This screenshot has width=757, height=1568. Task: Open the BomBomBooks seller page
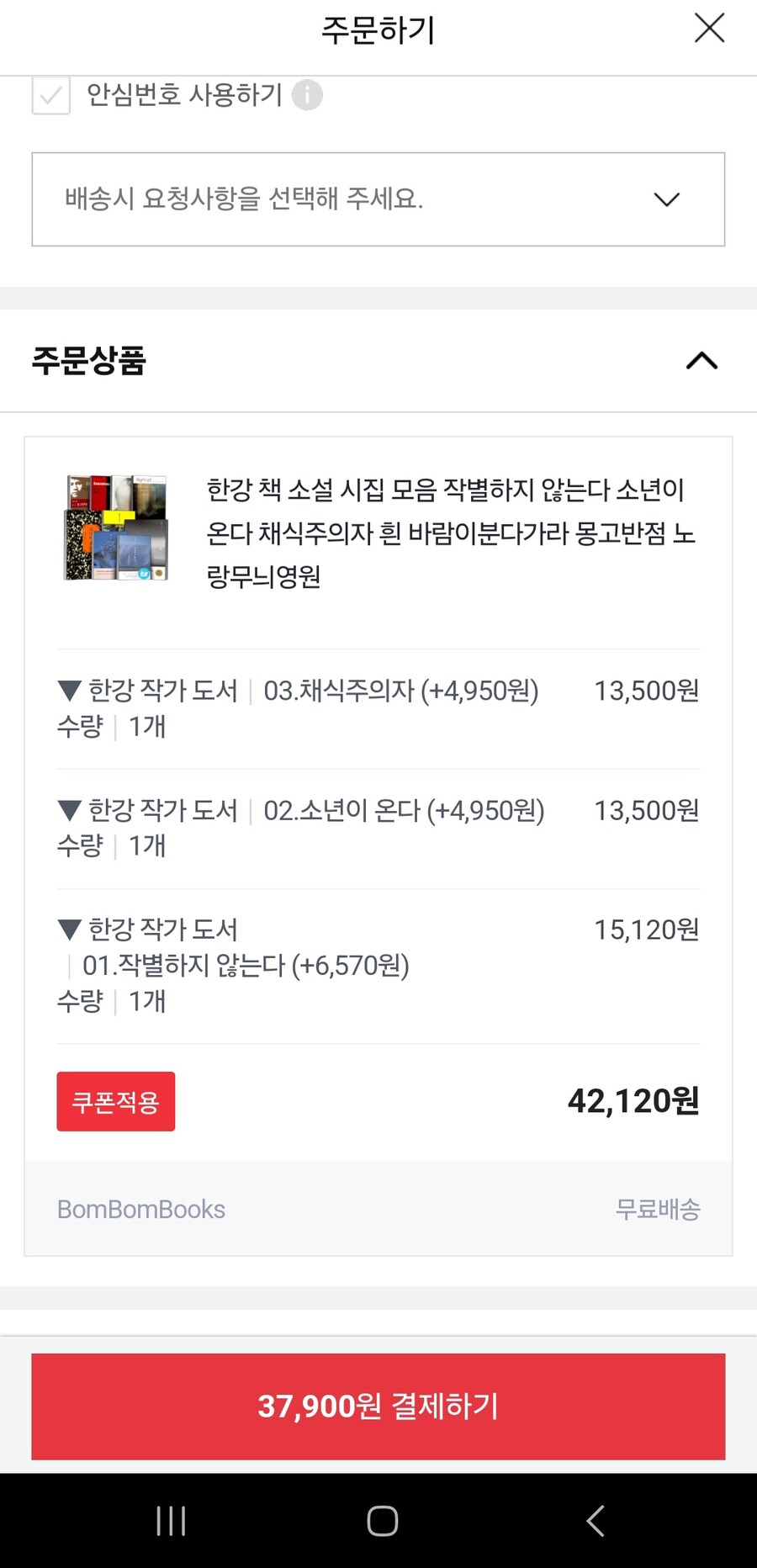click(140, 1209)
